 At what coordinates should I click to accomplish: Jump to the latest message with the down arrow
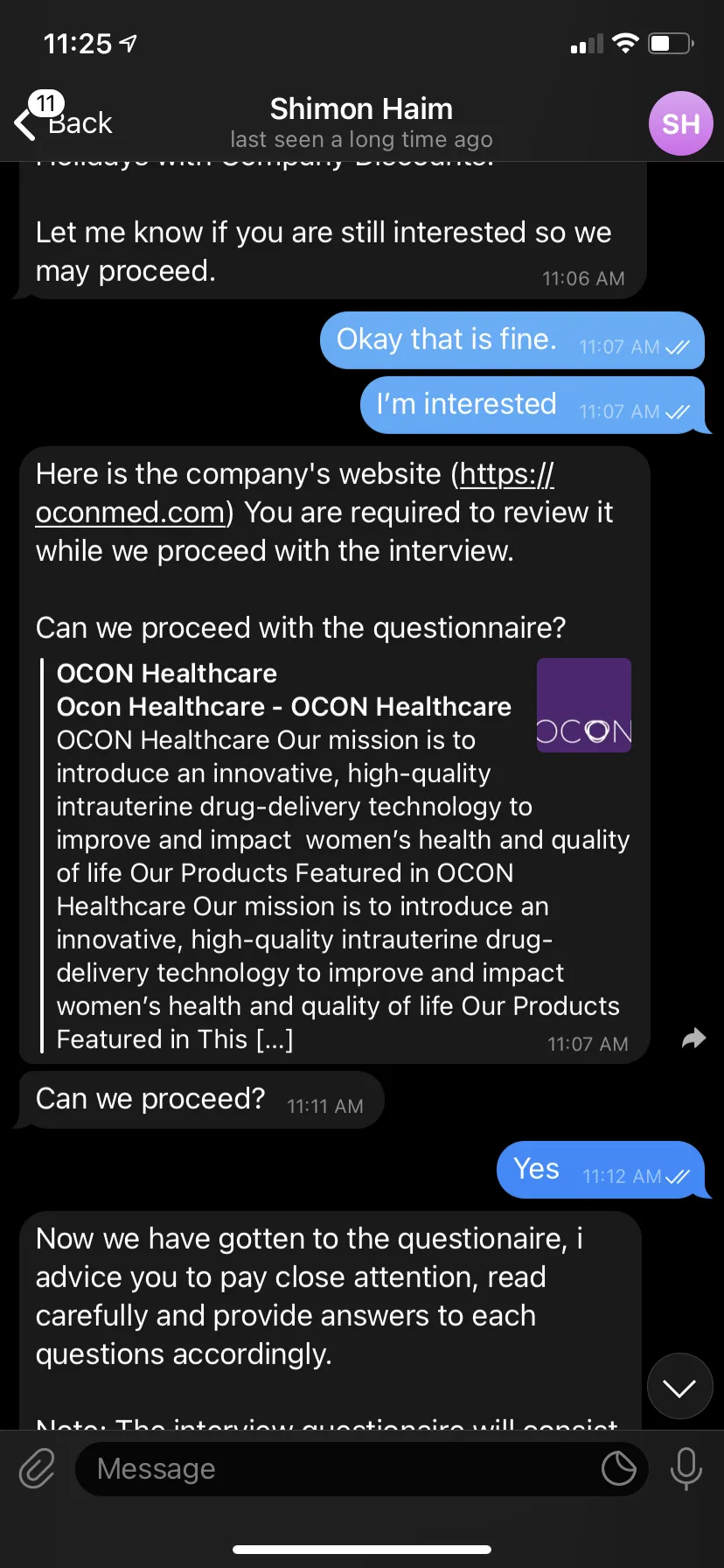click(679, 1387)
